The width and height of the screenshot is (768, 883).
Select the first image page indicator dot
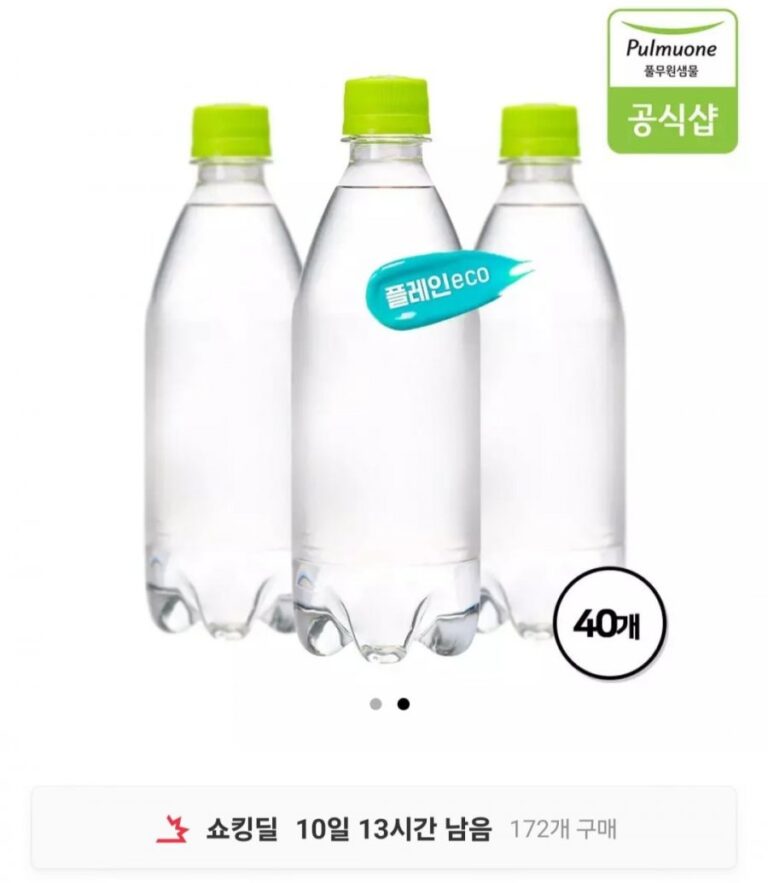375,704
